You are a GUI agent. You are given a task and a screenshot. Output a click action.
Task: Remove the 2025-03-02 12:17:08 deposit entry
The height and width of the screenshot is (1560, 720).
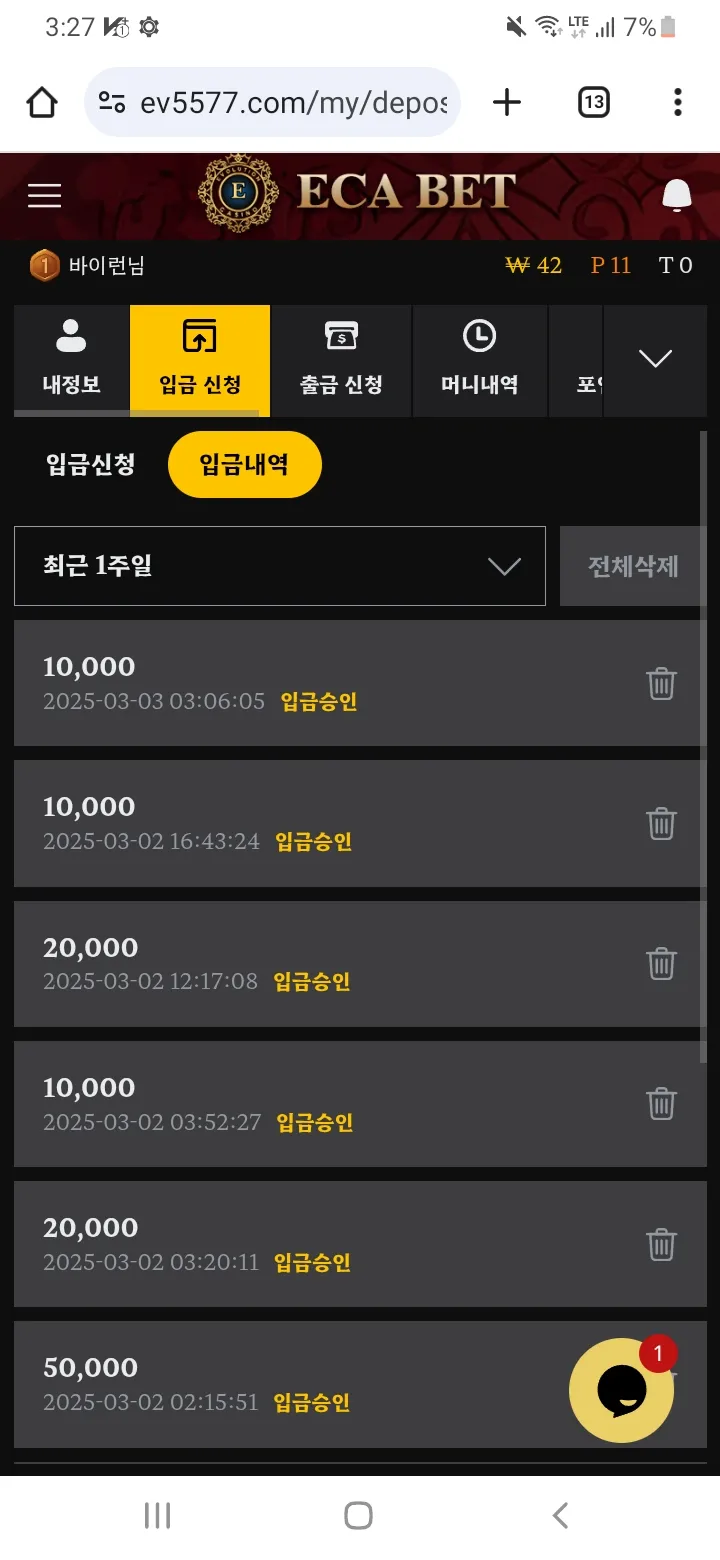click(x=661, y=964)
